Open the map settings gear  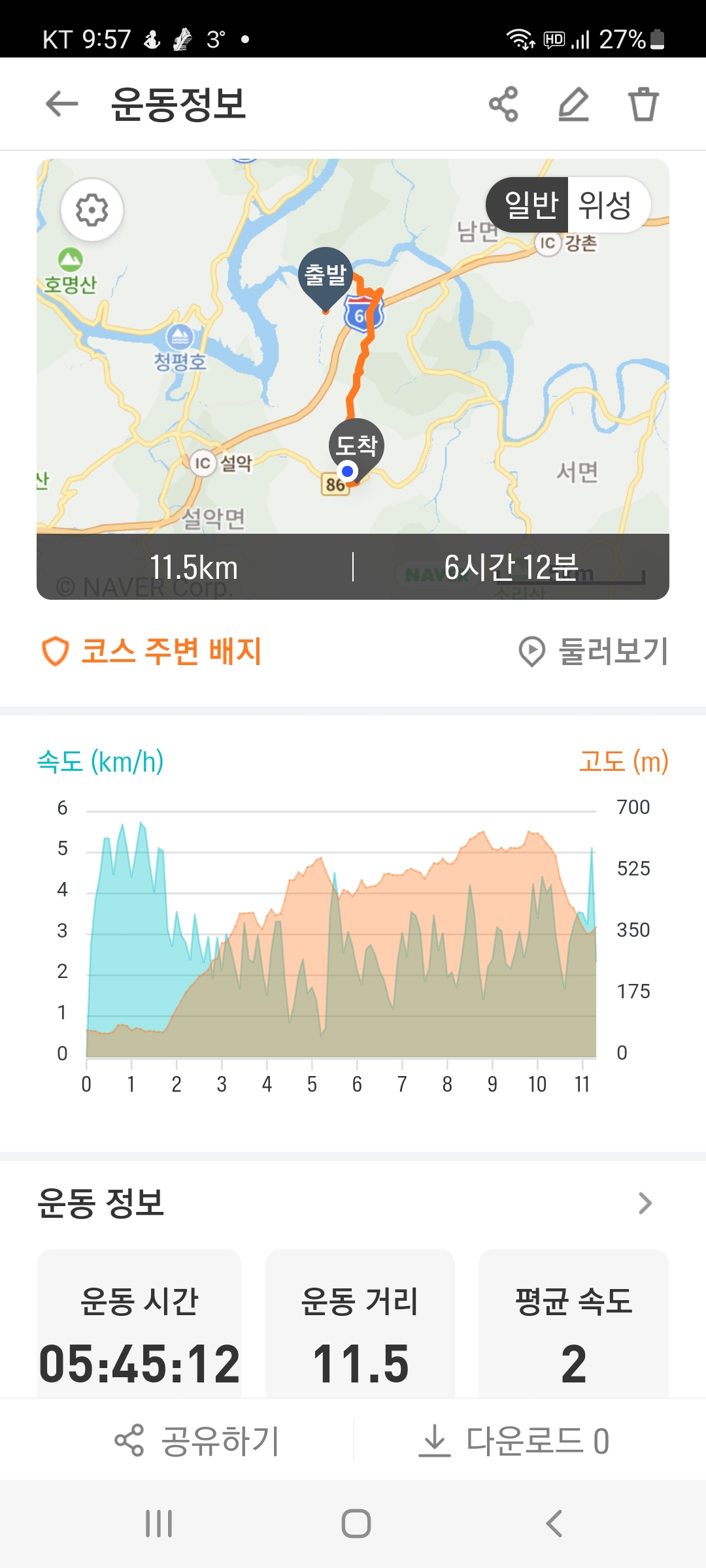(92, 210)
